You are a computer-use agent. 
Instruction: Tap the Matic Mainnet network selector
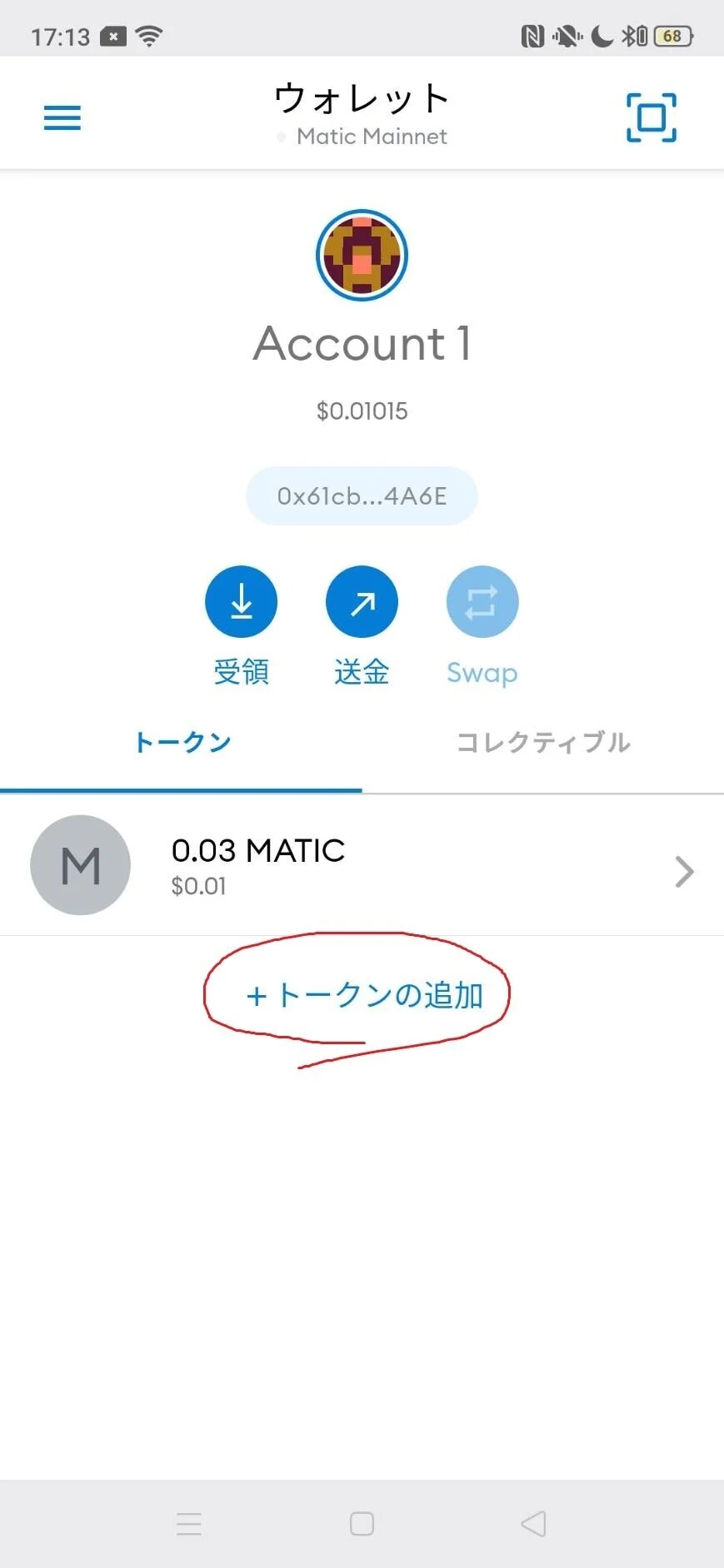pos(362,137)
